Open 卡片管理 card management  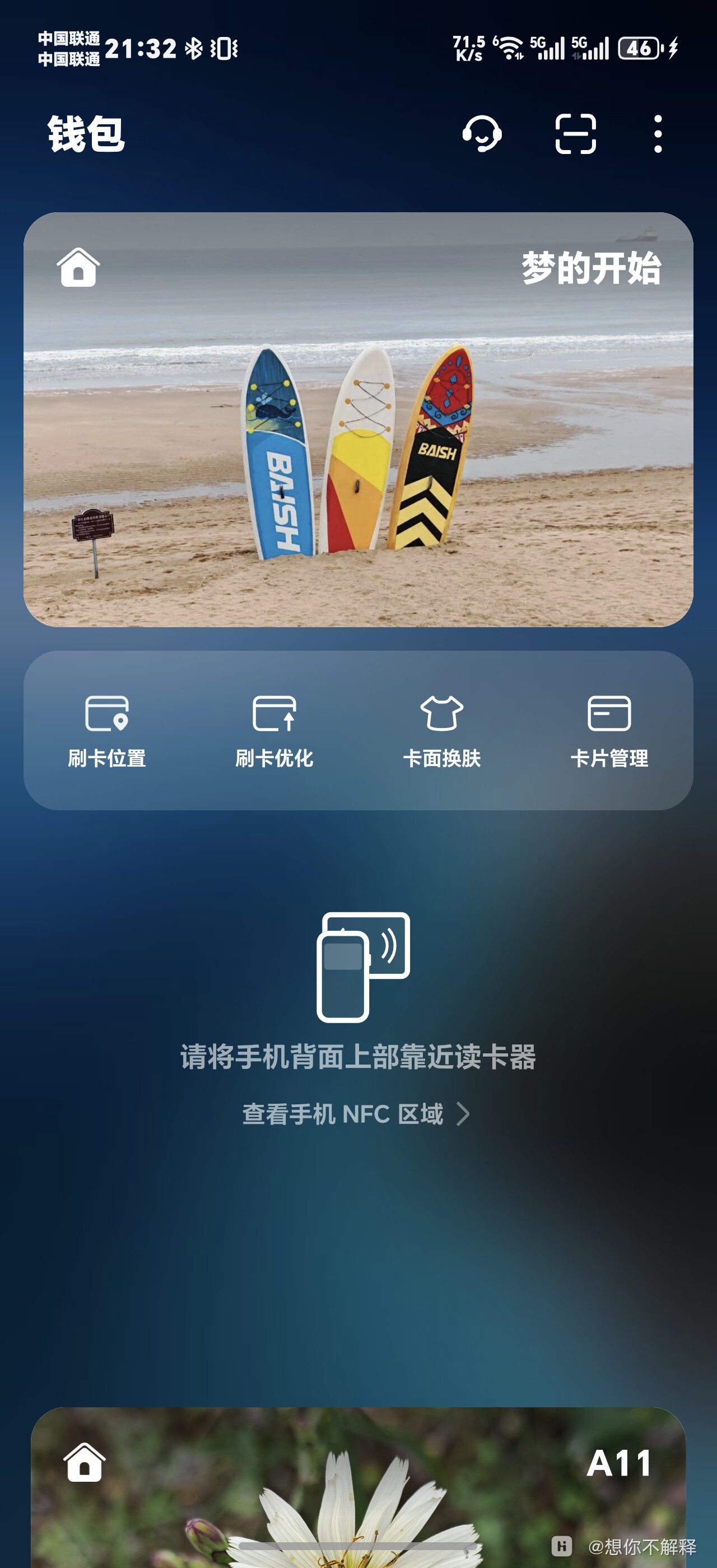click(x=609, y=730)
